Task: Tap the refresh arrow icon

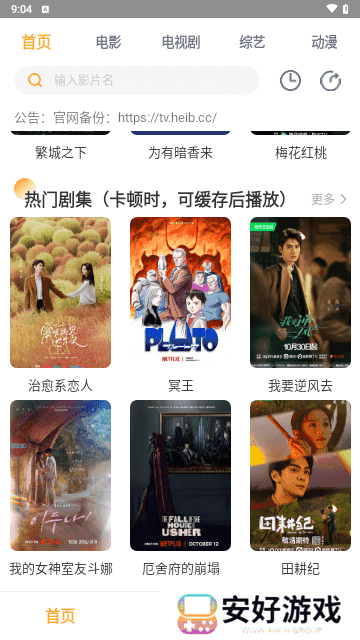Action: coord(330,80)
